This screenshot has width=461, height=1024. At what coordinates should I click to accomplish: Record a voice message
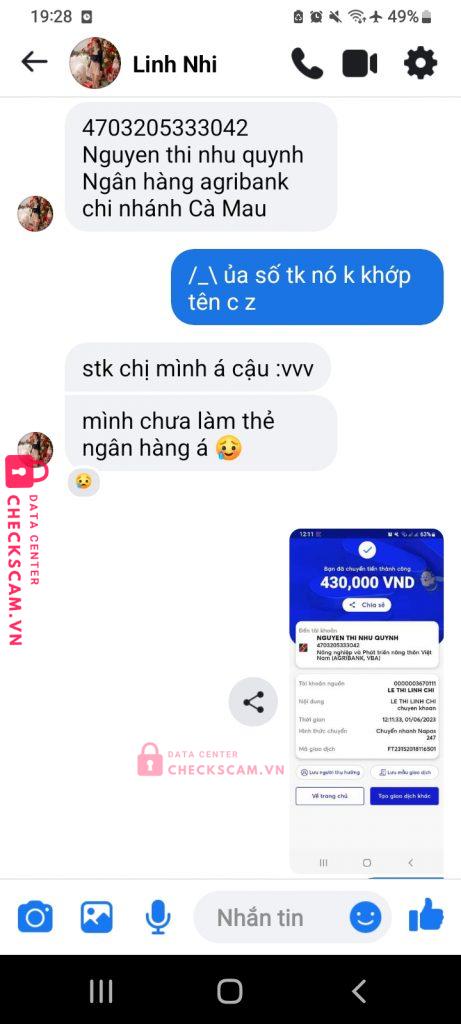point(157,917)
